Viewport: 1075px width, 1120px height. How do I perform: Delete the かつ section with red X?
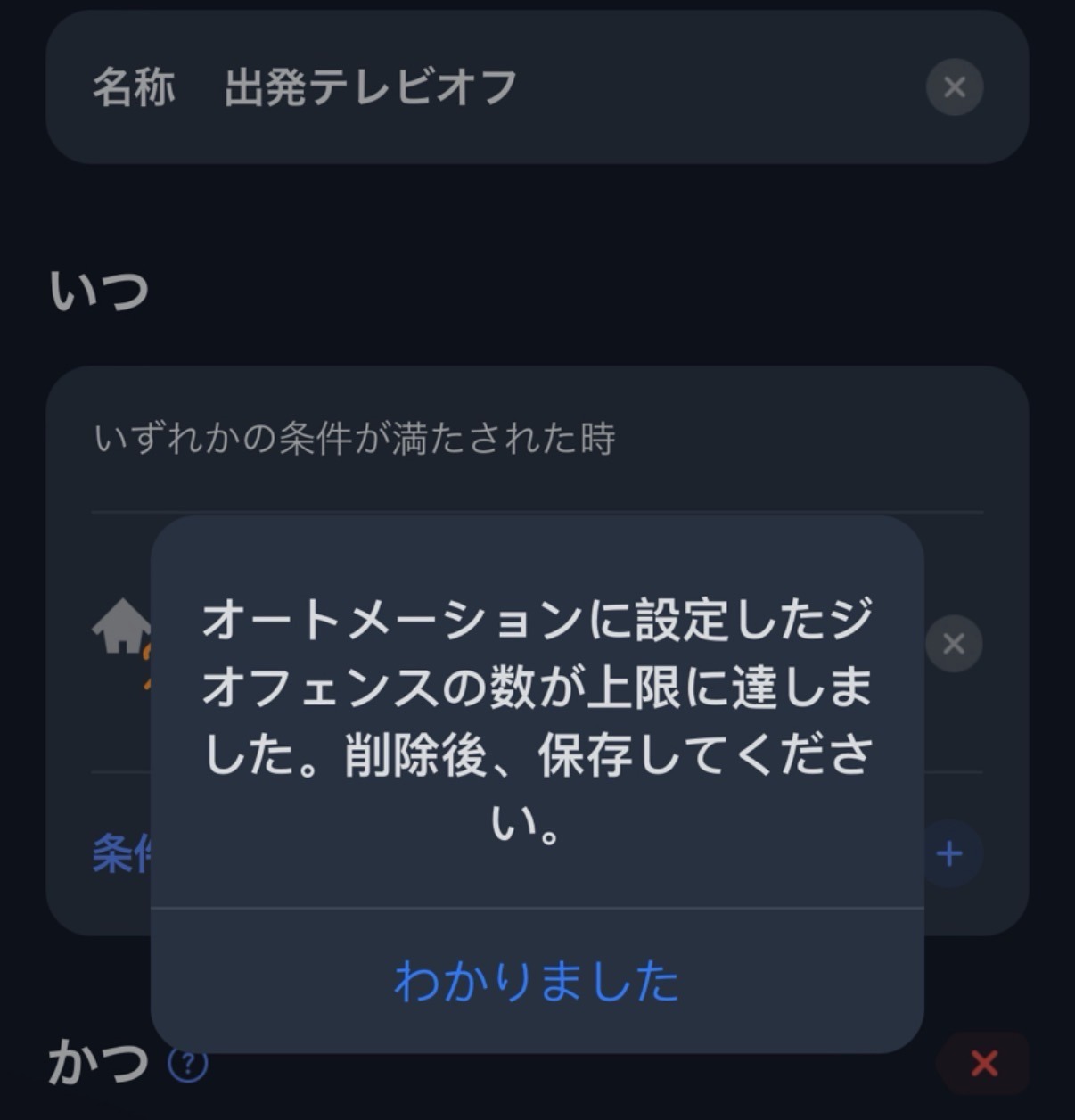pos(983,1063)
